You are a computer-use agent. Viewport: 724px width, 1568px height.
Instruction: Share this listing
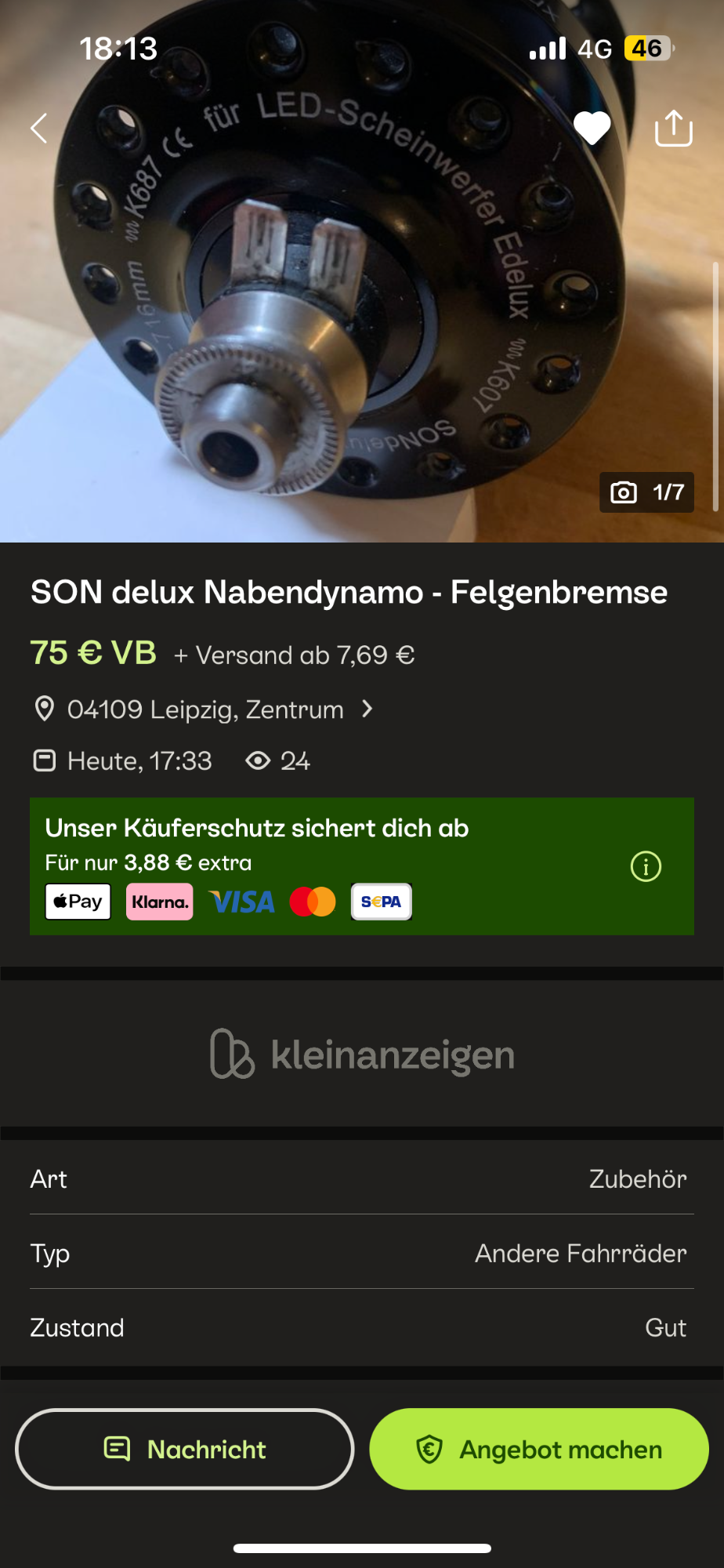click(x=673, y=128)
